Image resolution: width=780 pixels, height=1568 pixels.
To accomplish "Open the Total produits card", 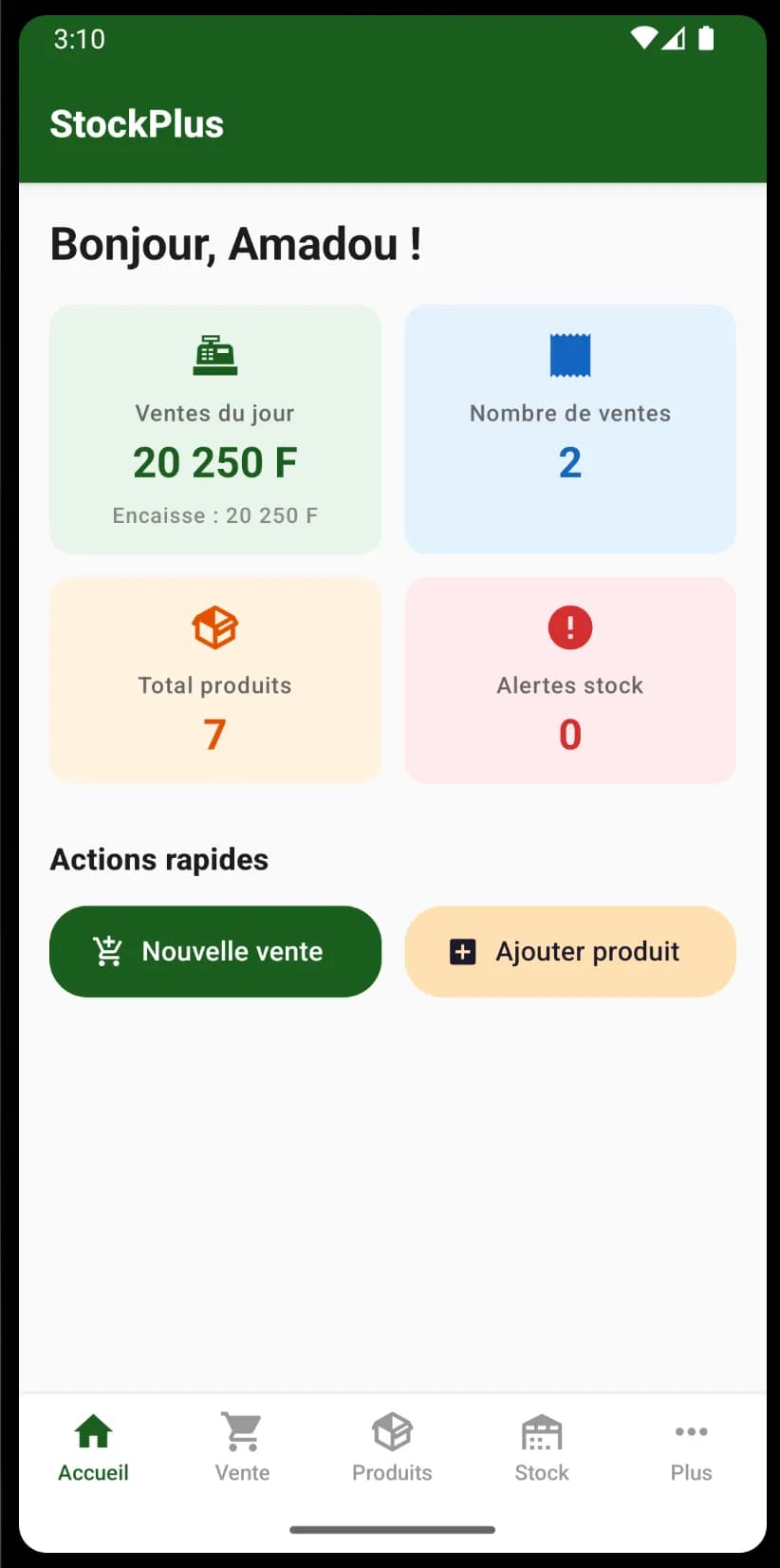I will pos(215,680).
